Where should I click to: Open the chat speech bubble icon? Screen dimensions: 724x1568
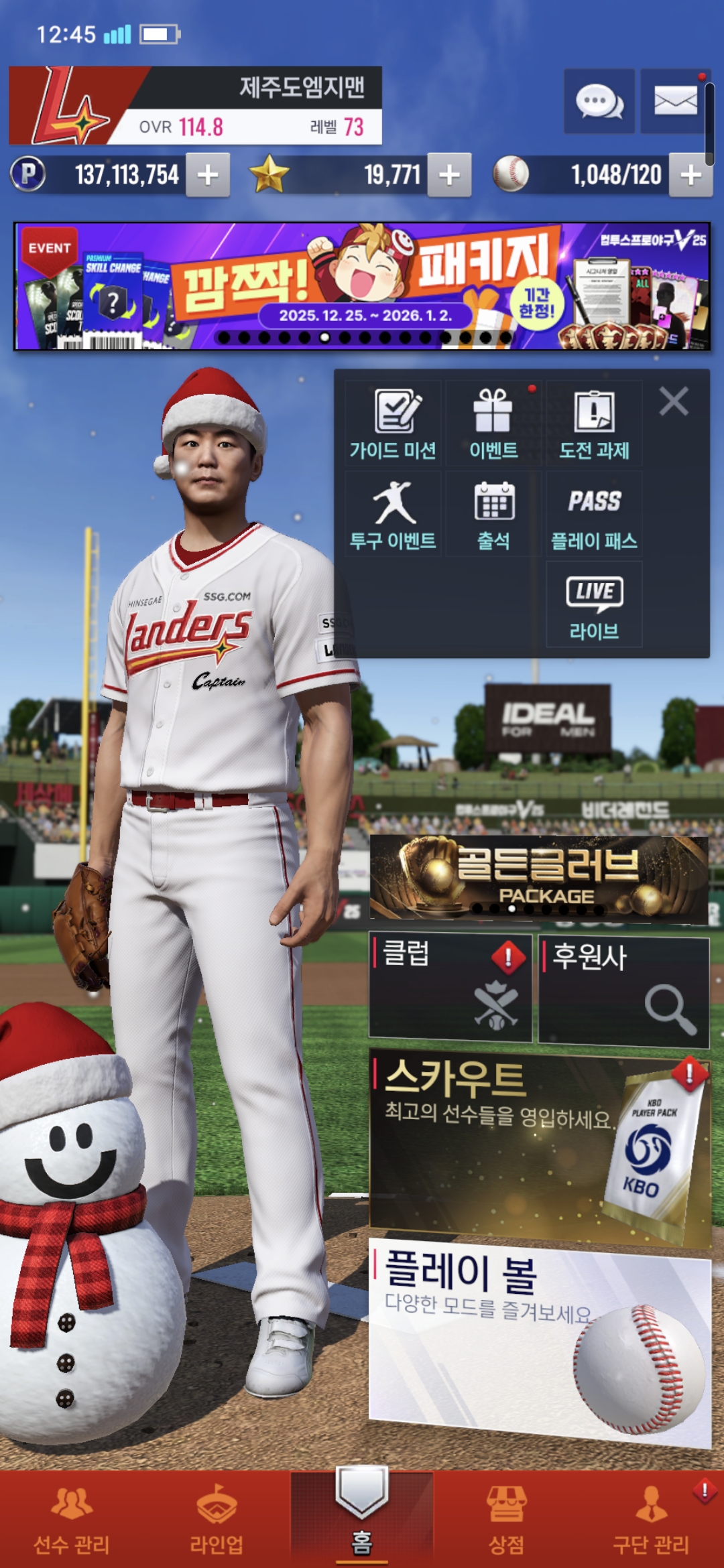click(x=599, y=102)
